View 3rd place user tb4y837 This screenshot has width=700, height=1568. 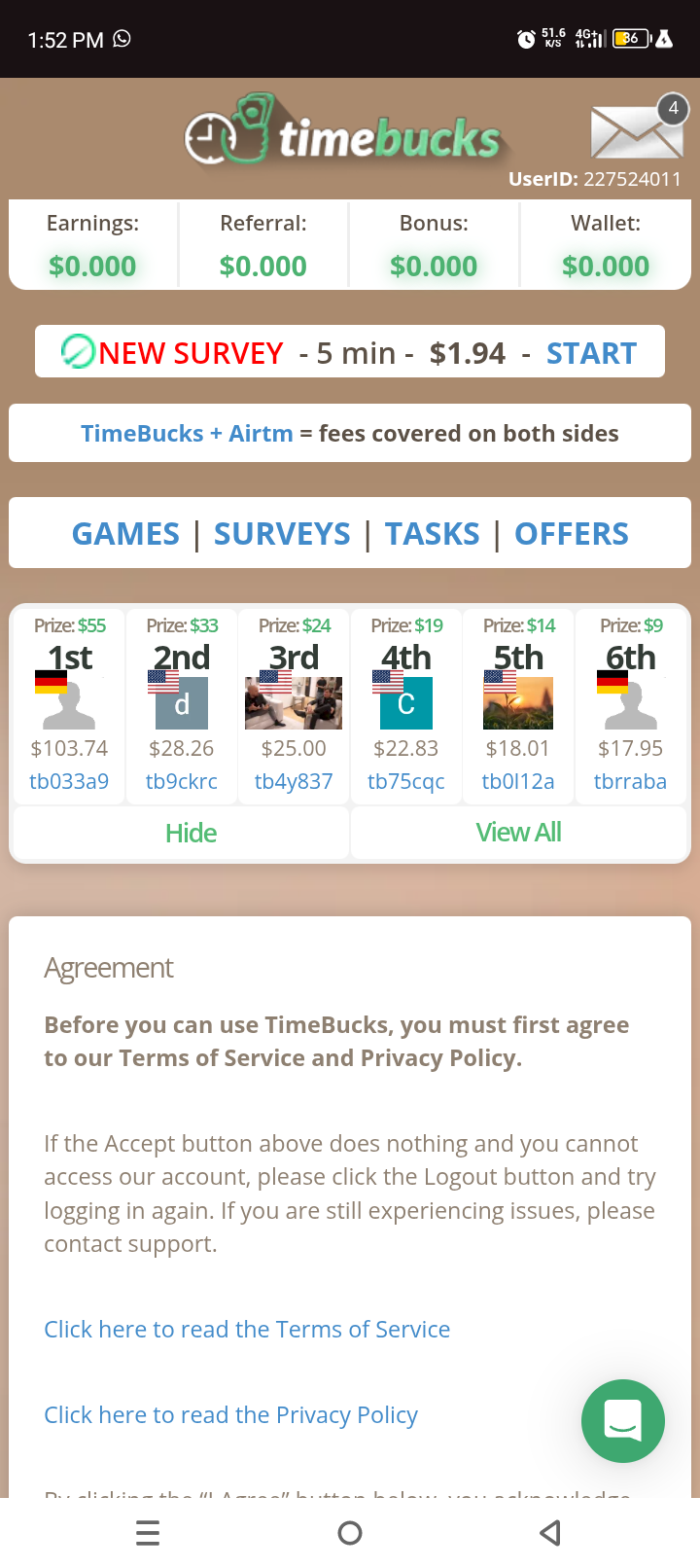(294, 781)
